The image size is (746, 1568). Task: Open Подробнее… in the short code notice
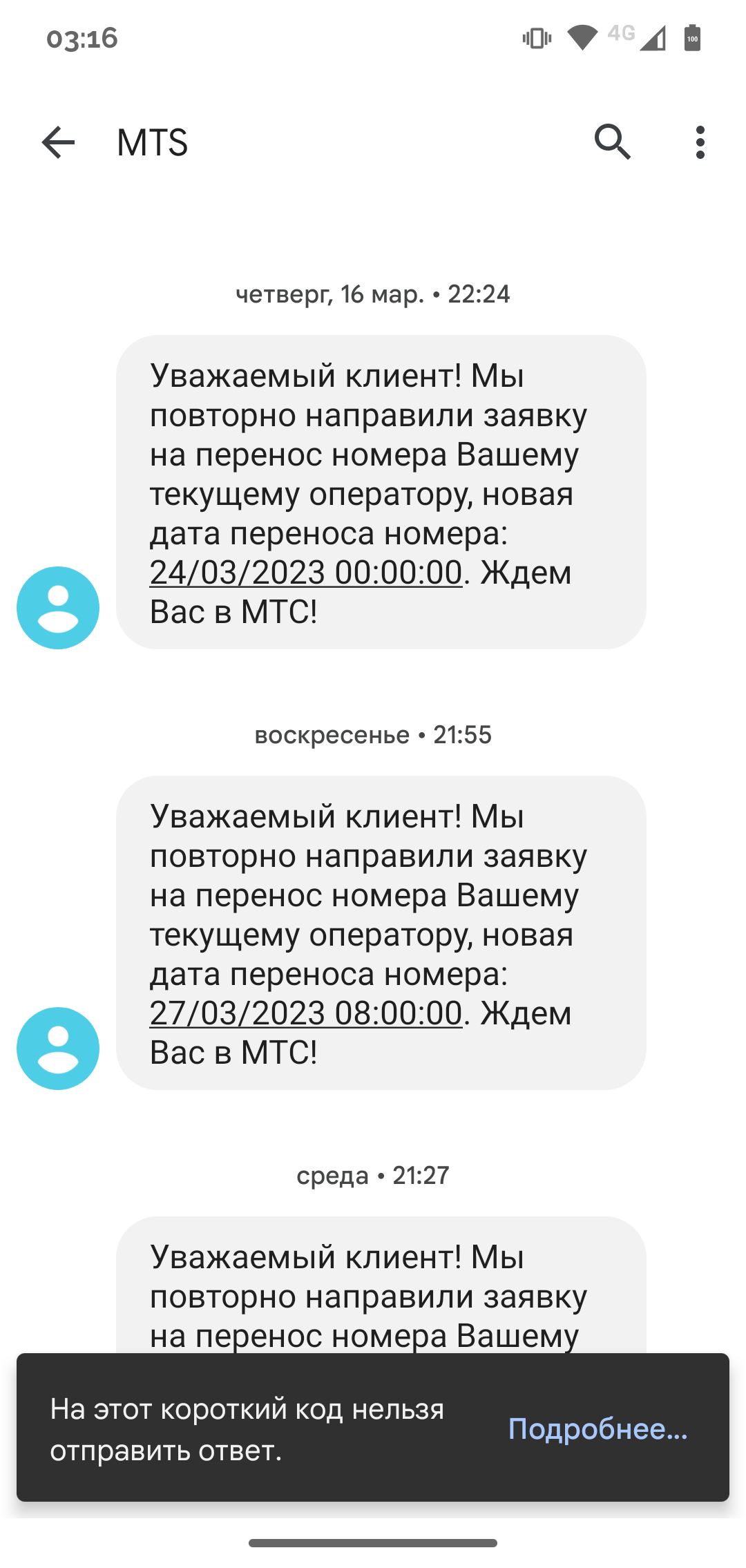[597, 1428]
